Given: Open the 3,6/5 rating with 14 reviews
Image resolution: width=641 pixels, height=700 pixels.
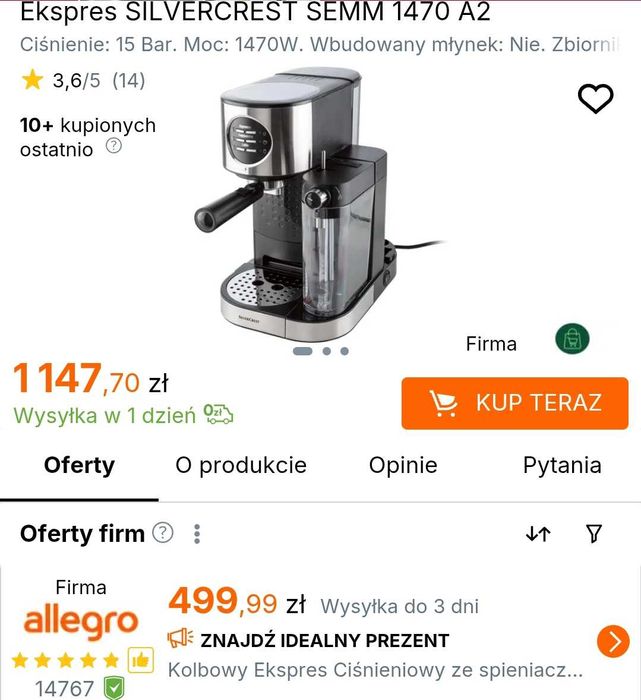Looking at the screenshot, I should [x=83, y=81].
